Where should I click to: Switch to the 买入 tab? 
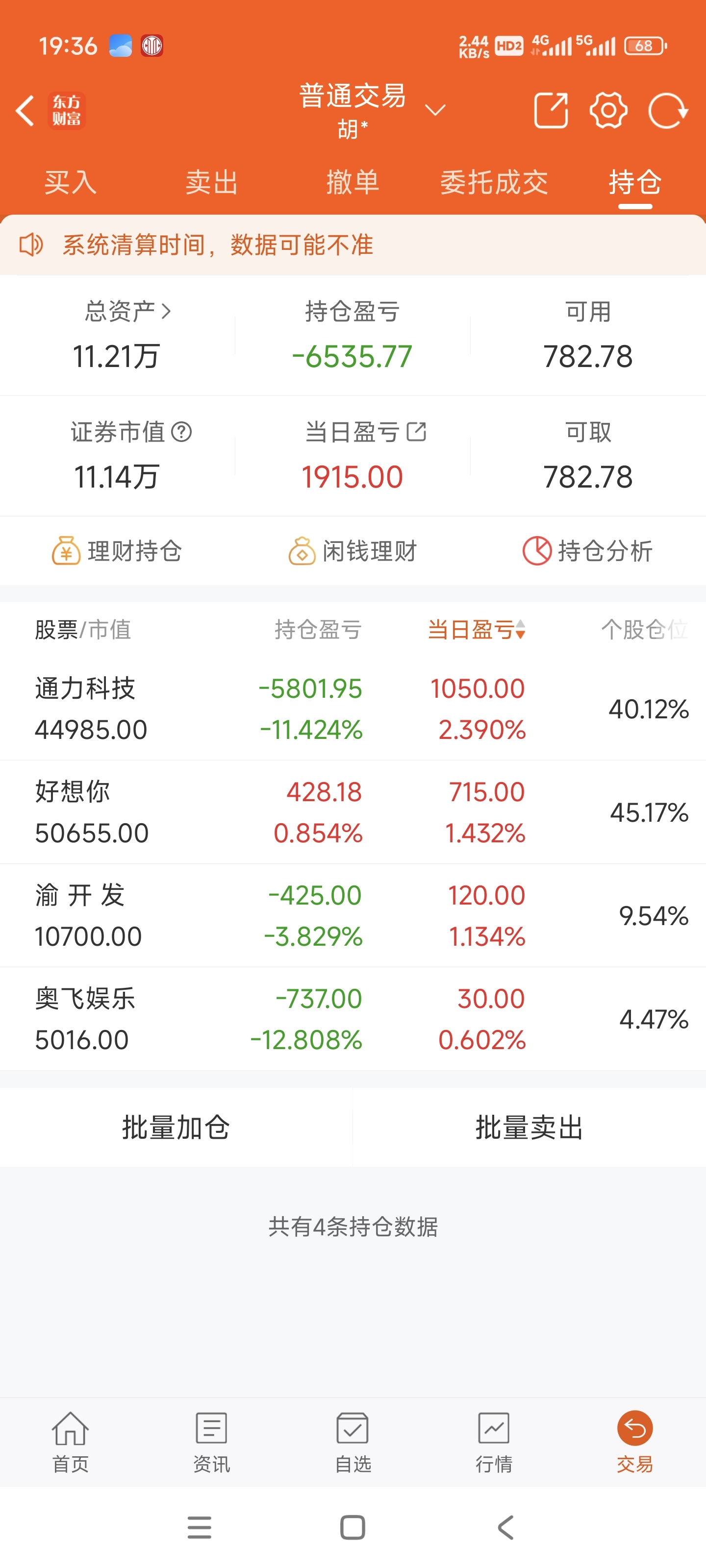[x=71, y=182]
